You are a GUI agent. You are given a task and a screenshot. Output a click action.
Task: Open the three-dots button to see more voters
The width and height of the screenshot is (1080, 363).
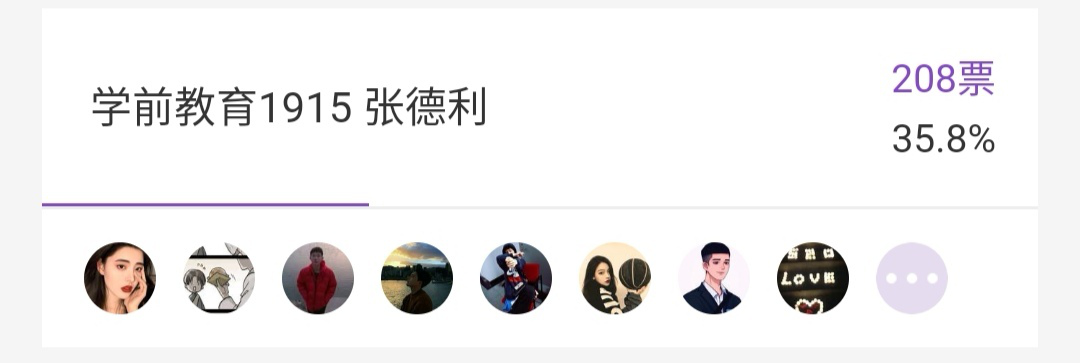(912, 278)
